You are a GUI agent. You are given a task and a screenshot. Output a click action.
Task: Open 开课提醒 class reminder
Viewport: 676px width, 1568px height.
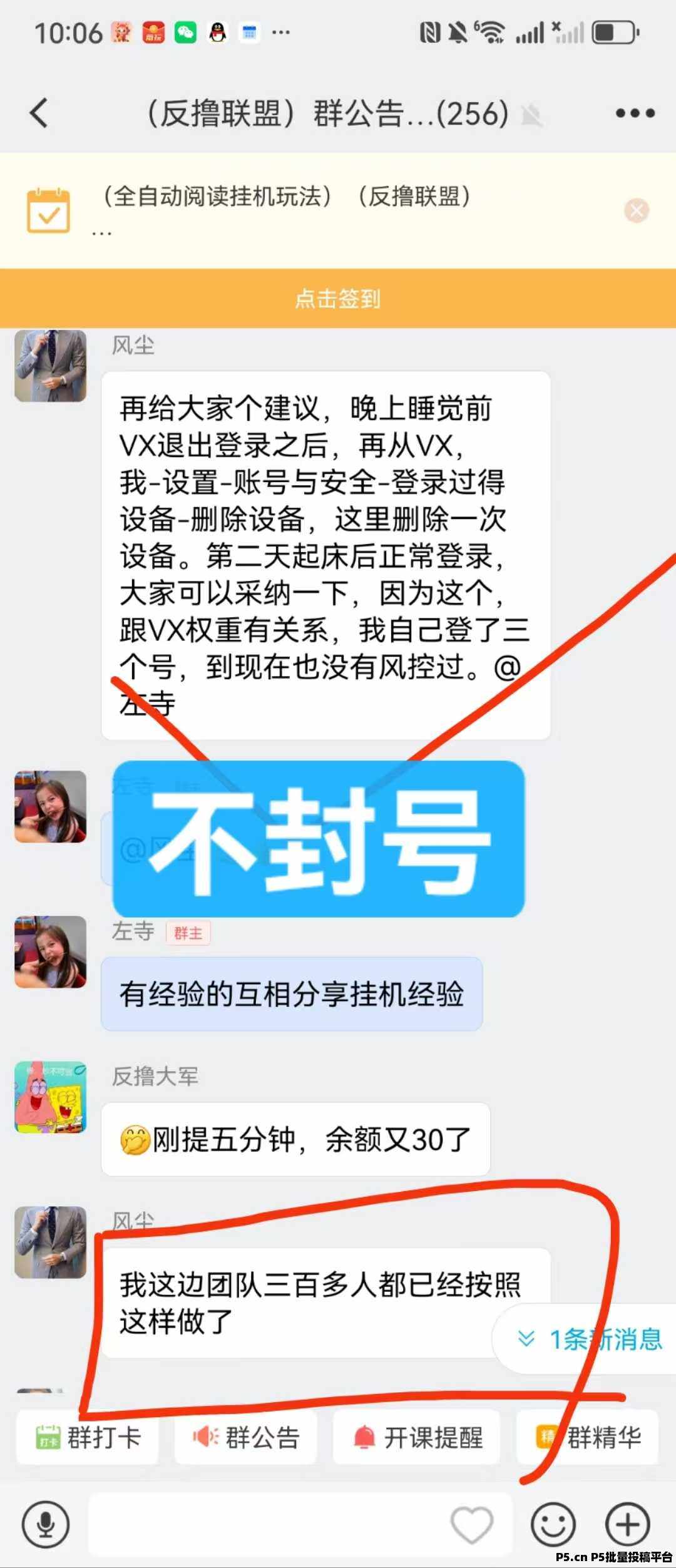417,1437
